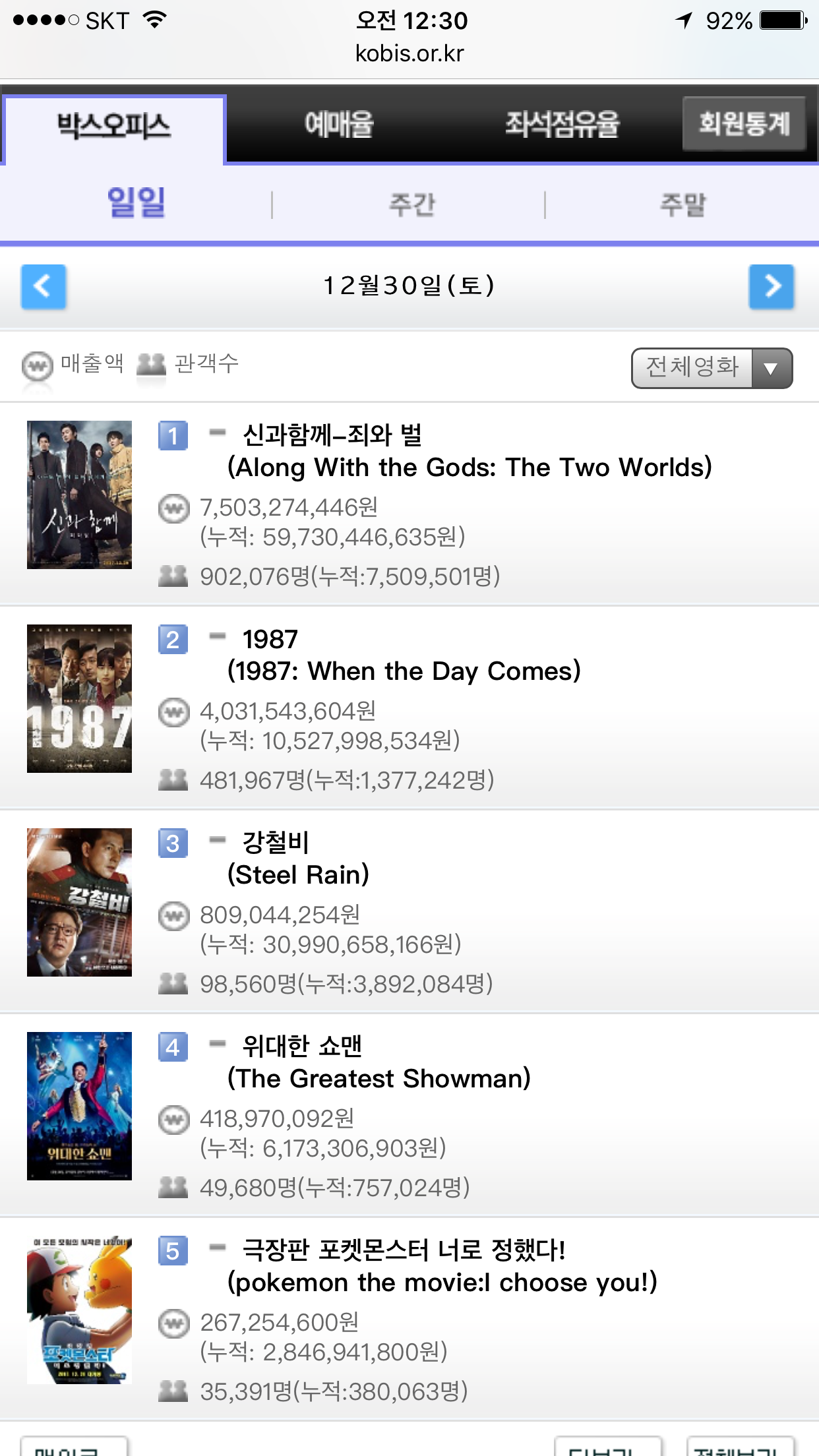819x1456 pixels.
Task: Open the 좌석점유율 tab
Action: [562, 125]
